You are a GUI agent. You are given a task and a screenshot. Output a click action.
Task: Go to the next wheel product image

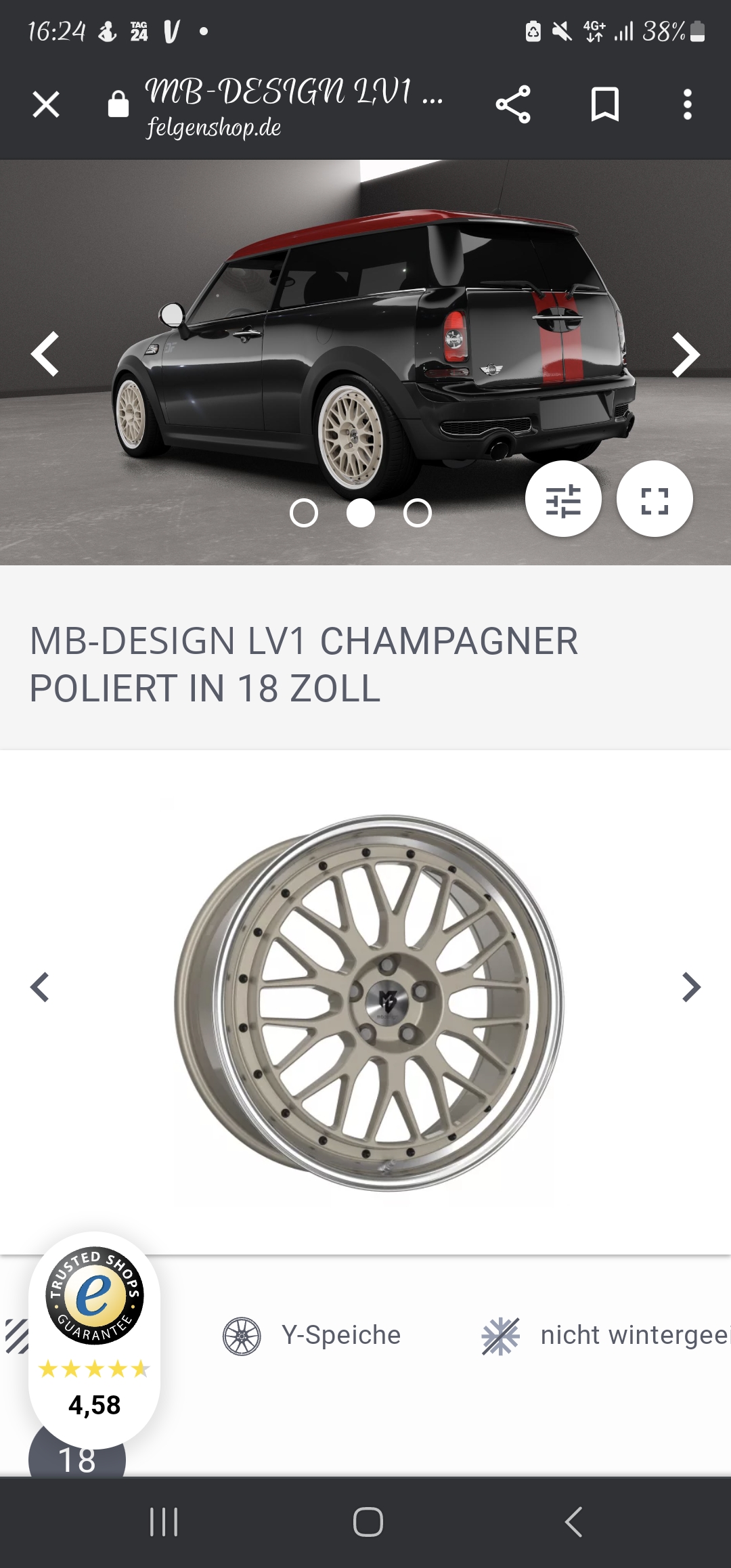690,987
